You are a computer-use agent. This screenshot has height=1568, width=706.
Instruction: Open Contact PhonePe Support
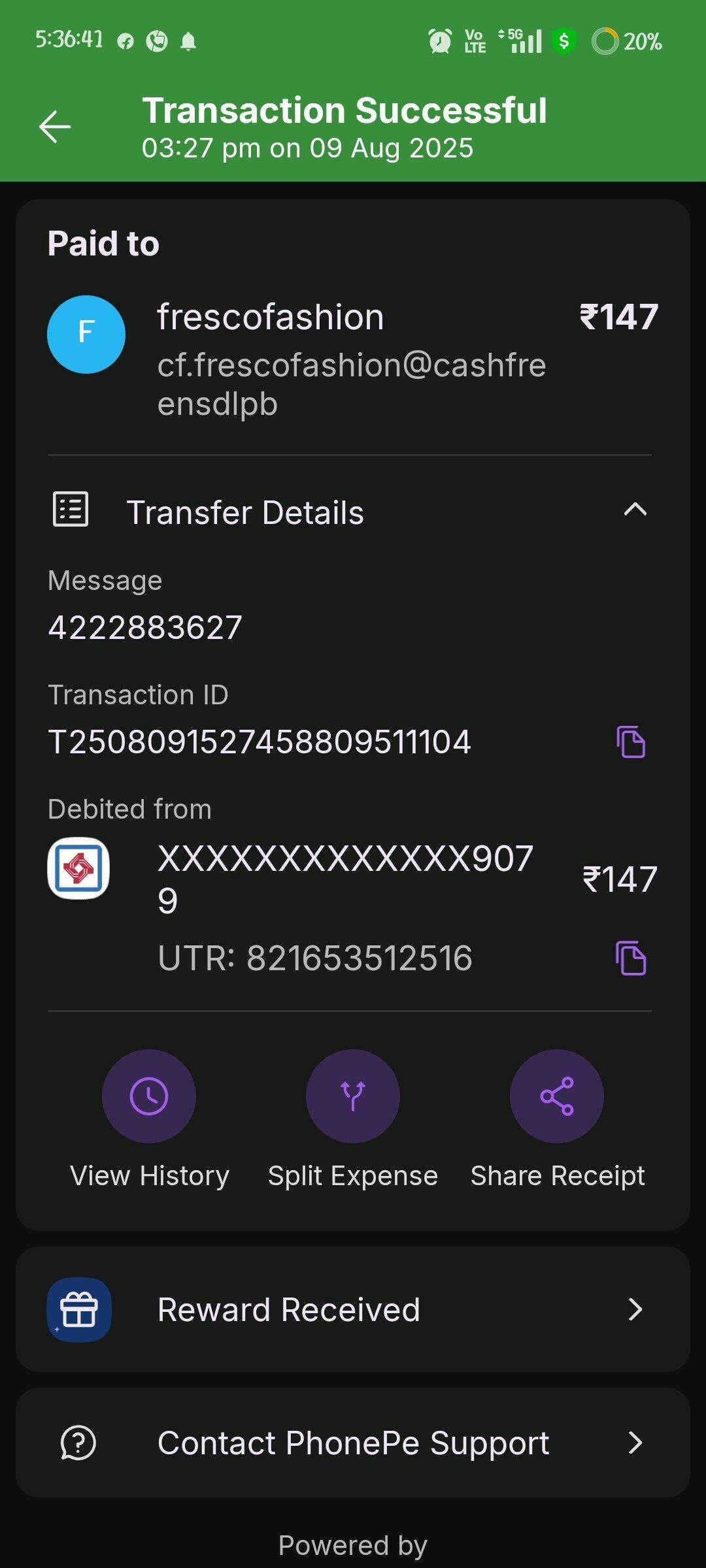[x=353, y=1443]
